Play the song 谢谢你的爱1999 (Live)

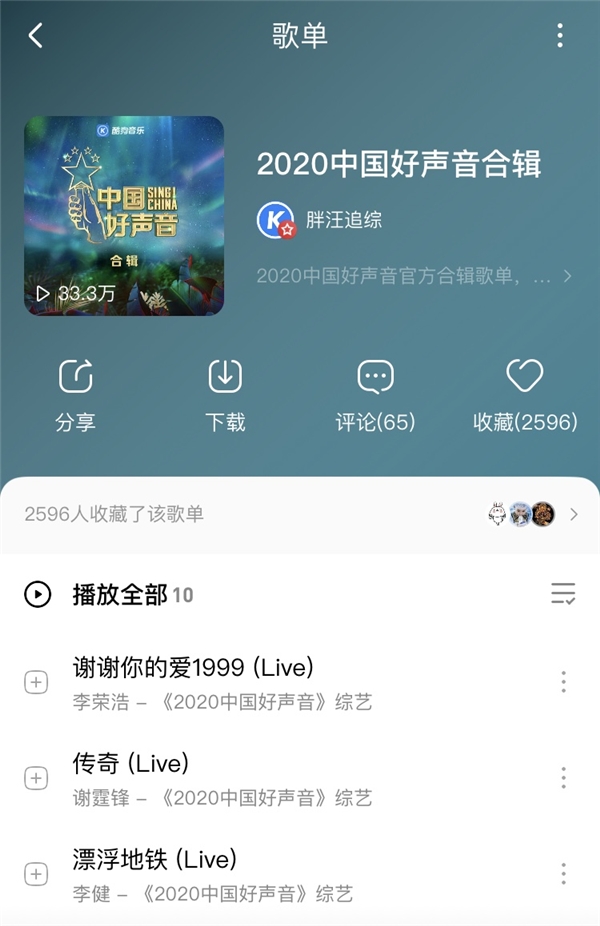pyautogui.click(x=250, y=682)
